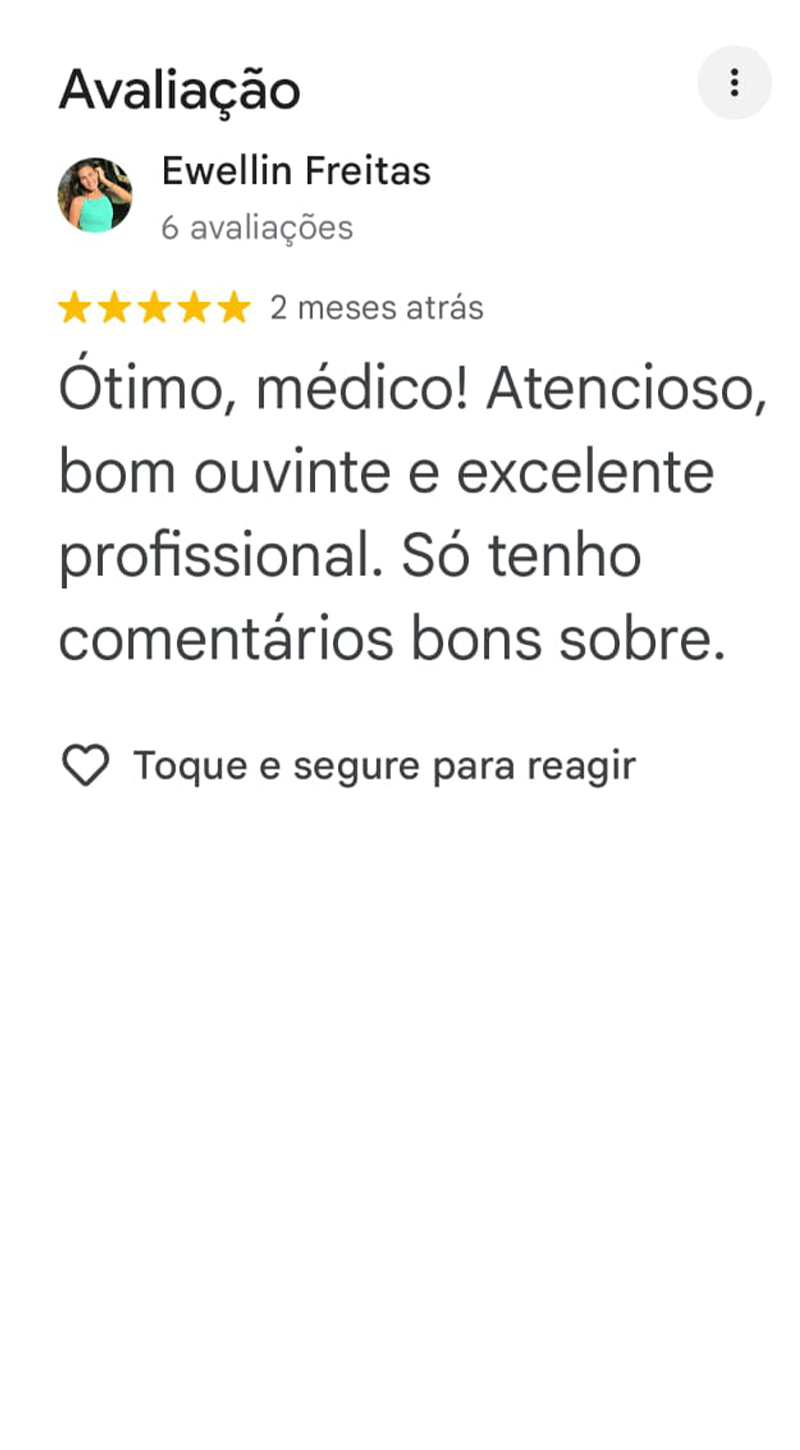Click the name Ewellin Freitas
This screenshot has height=1450, width=800.
tap(297, 170)
